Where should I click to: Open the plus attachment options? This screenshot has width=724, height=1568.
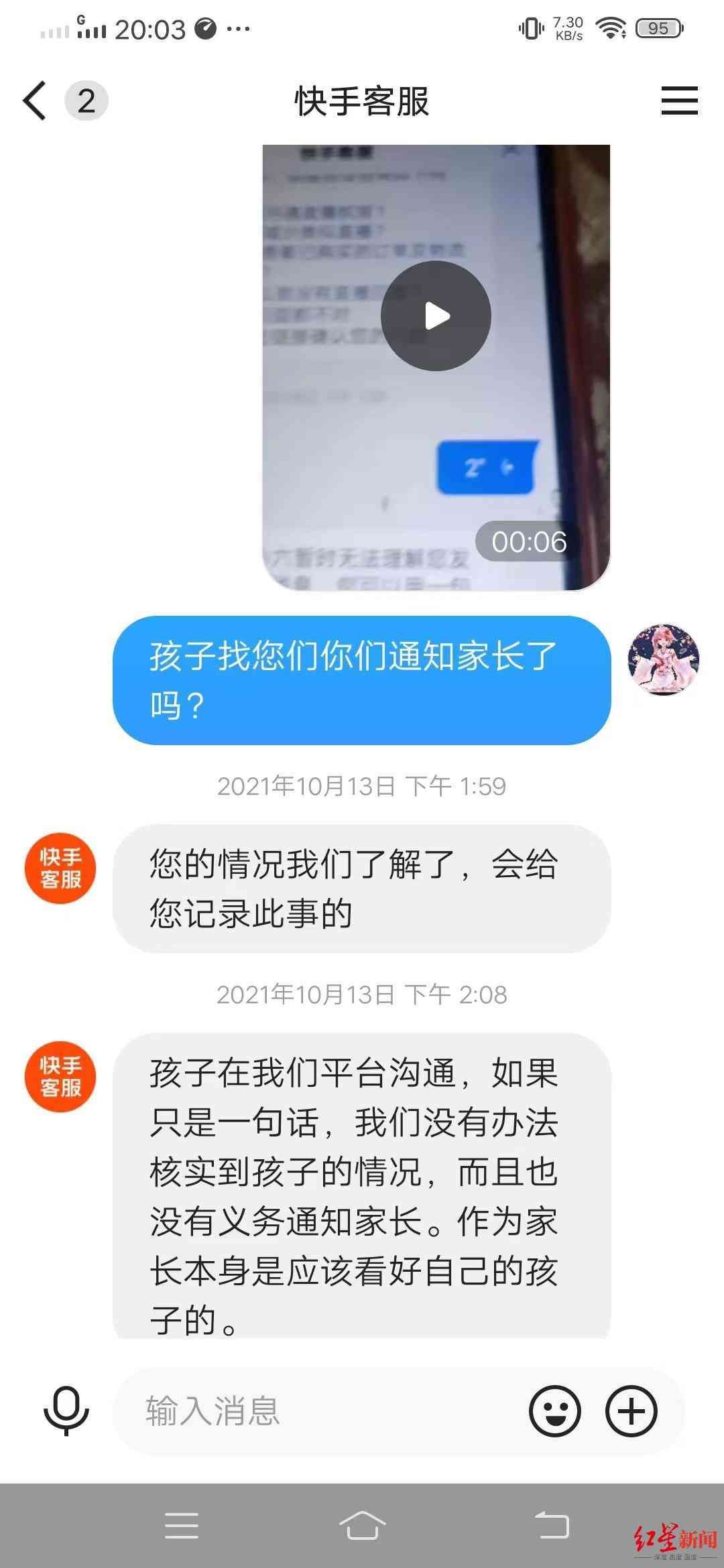(631, 1411)
